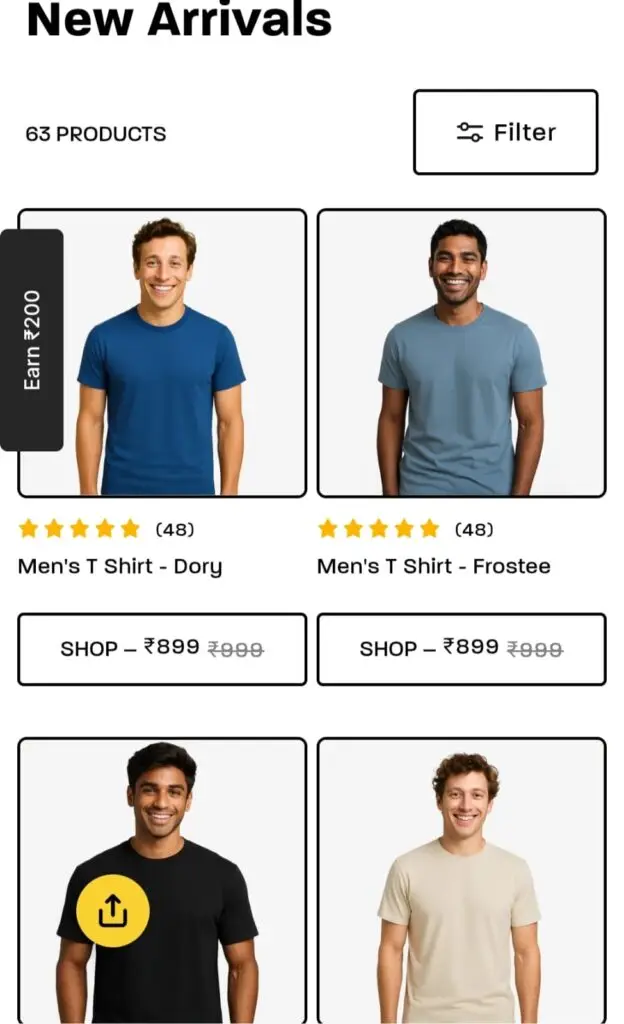This screenshot has height=1024, width=624.
Task: Shop the Frostee T Shirt for ₹899
Action: click(461, 649)
